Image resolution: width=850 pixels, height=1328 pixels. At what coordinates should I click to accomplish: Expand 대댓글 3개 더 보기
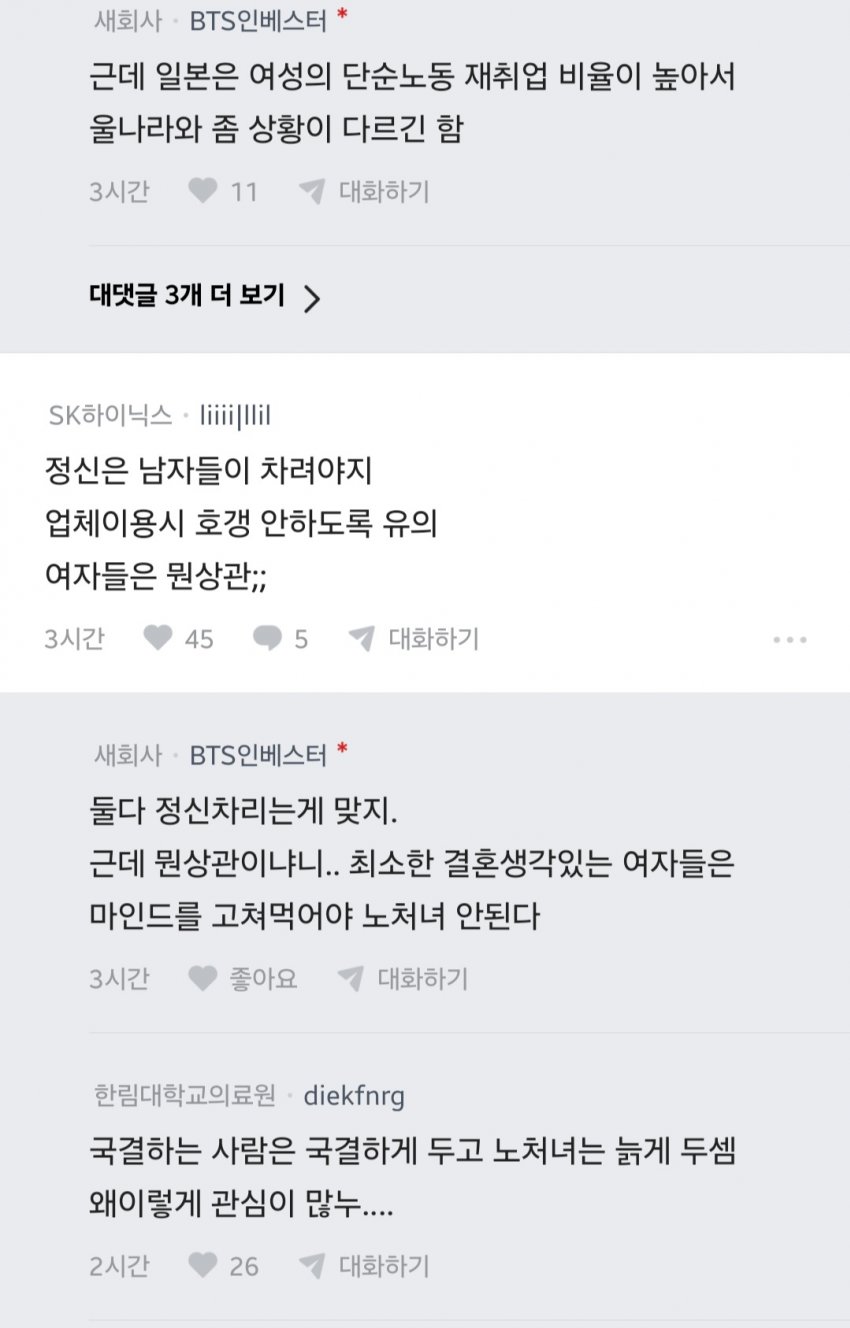pyautogui.click(x=204, y=297)
